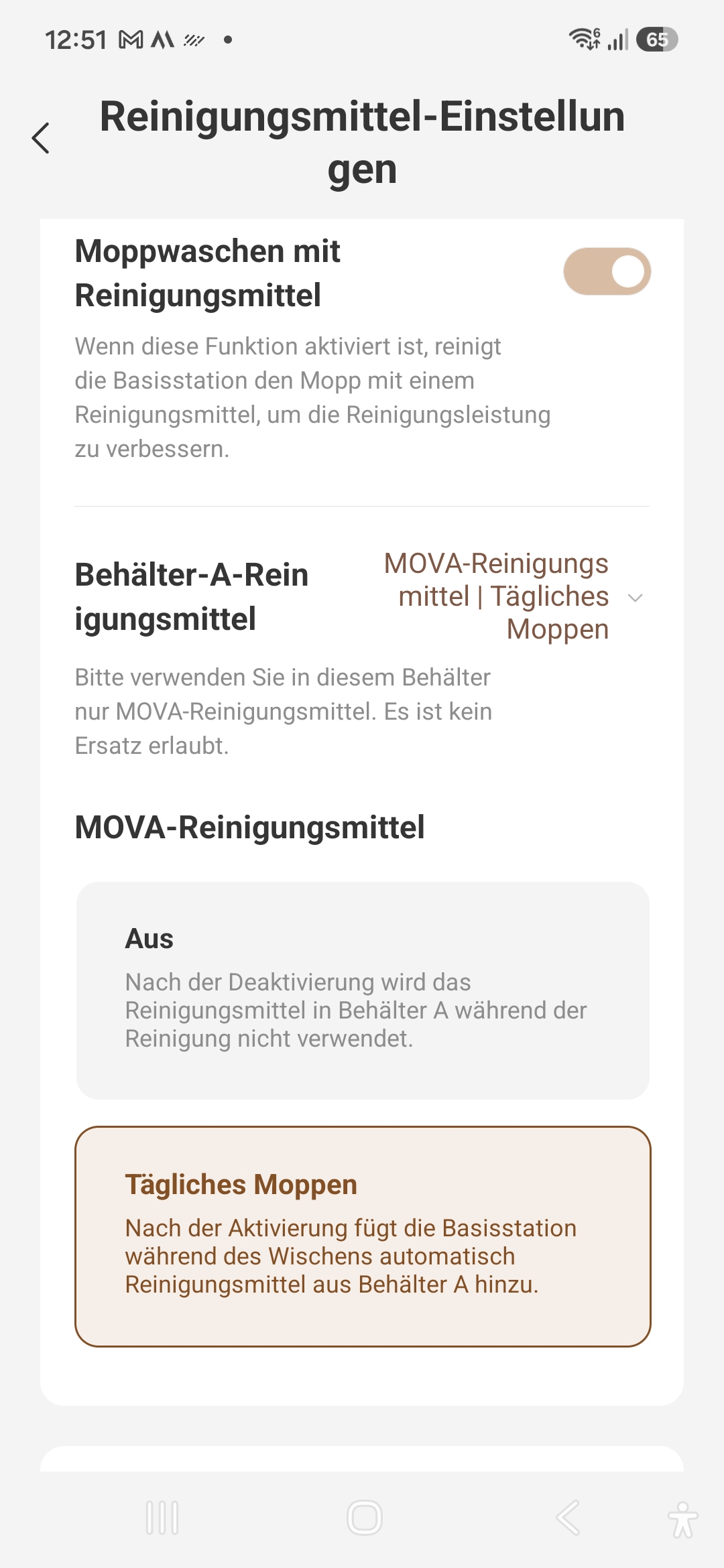724x1568 pixels.
Task: Open the Behälter-A-Reinigungsmittel dropdown
Action: [514, 596]
